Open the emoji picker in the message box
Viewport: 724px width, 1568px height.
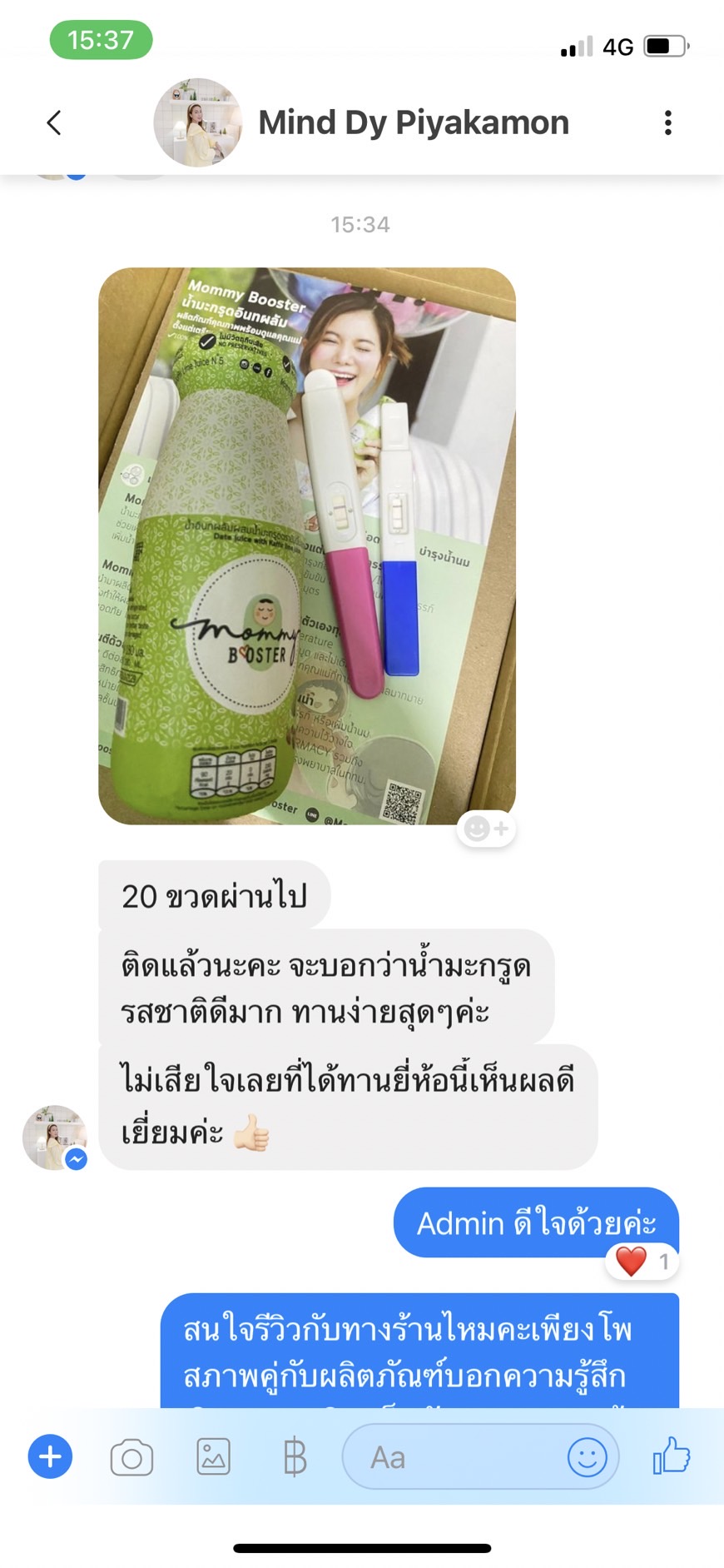[588, 1457]
